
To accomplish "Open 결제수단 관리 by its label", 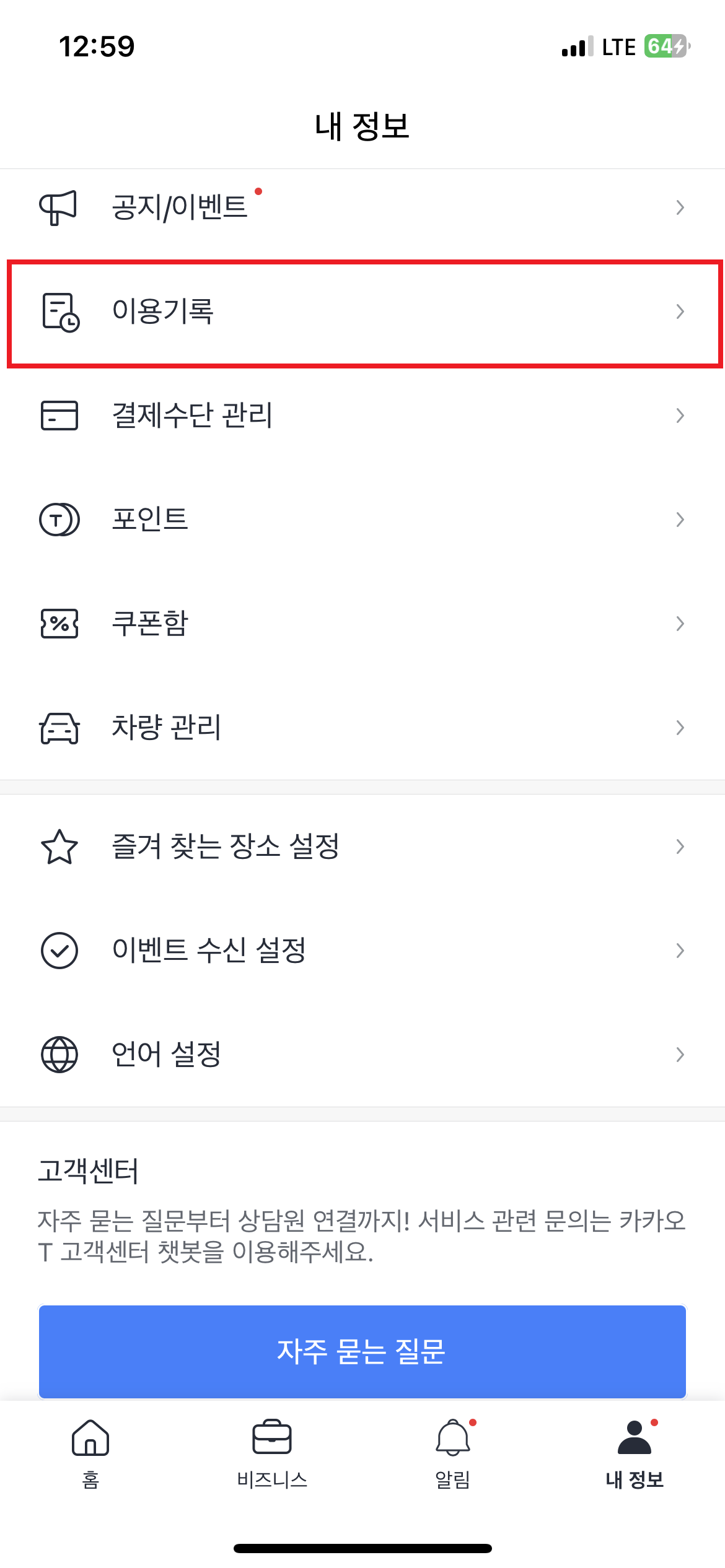I will tap(192, 416).
